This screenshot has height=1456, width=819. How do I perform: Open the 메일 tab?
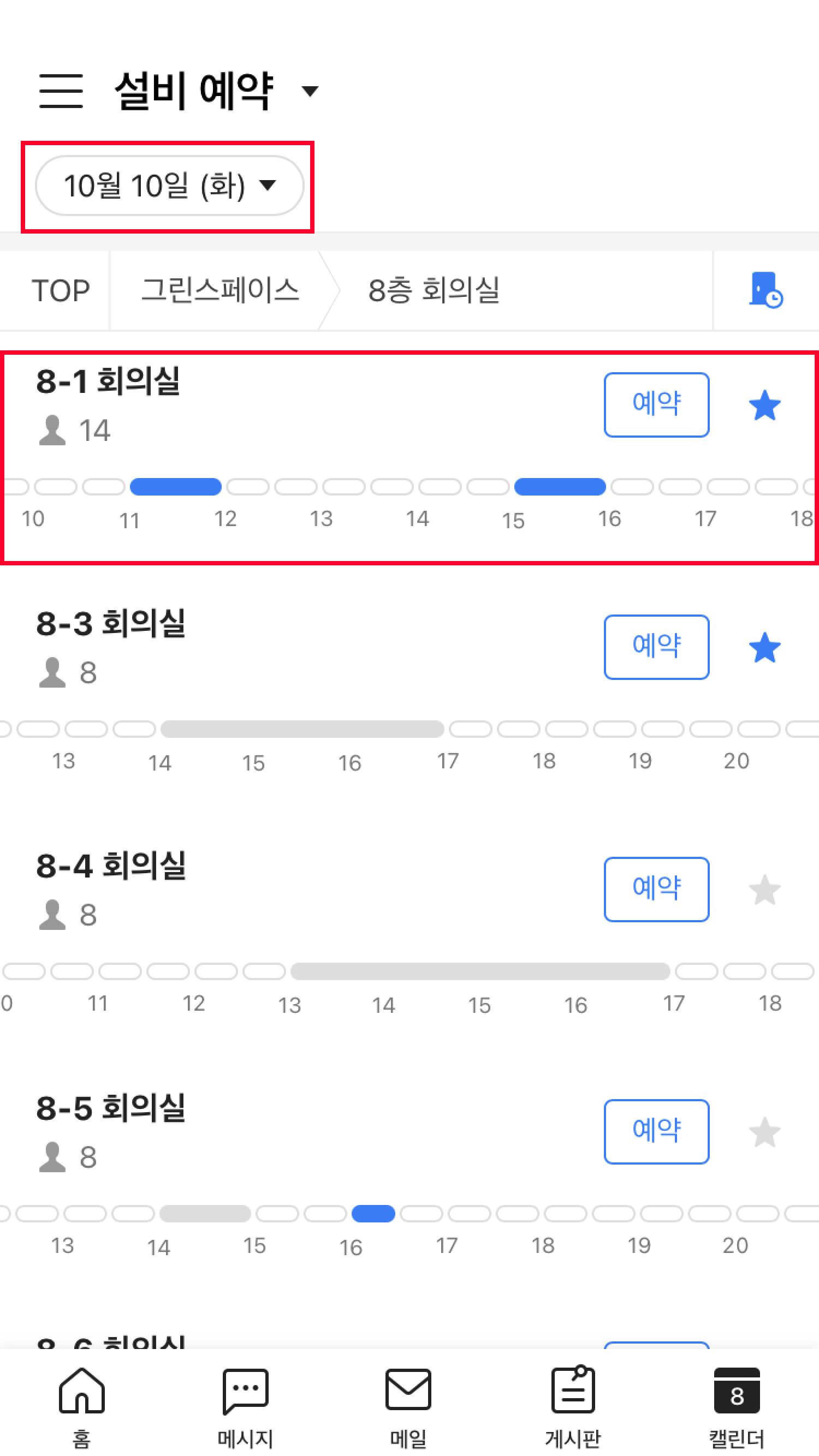pos(408,1406)
